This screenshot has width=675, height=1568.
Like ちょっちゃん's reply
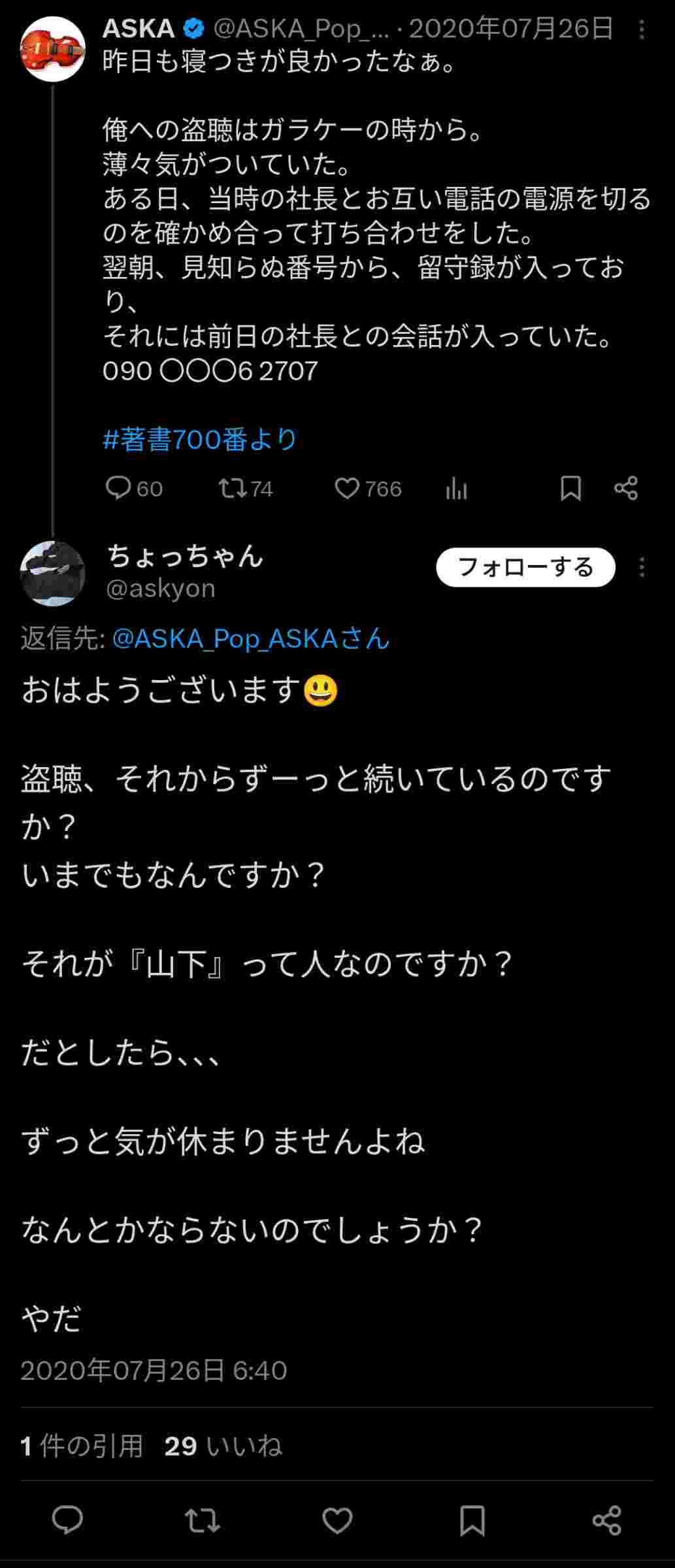337,1520
